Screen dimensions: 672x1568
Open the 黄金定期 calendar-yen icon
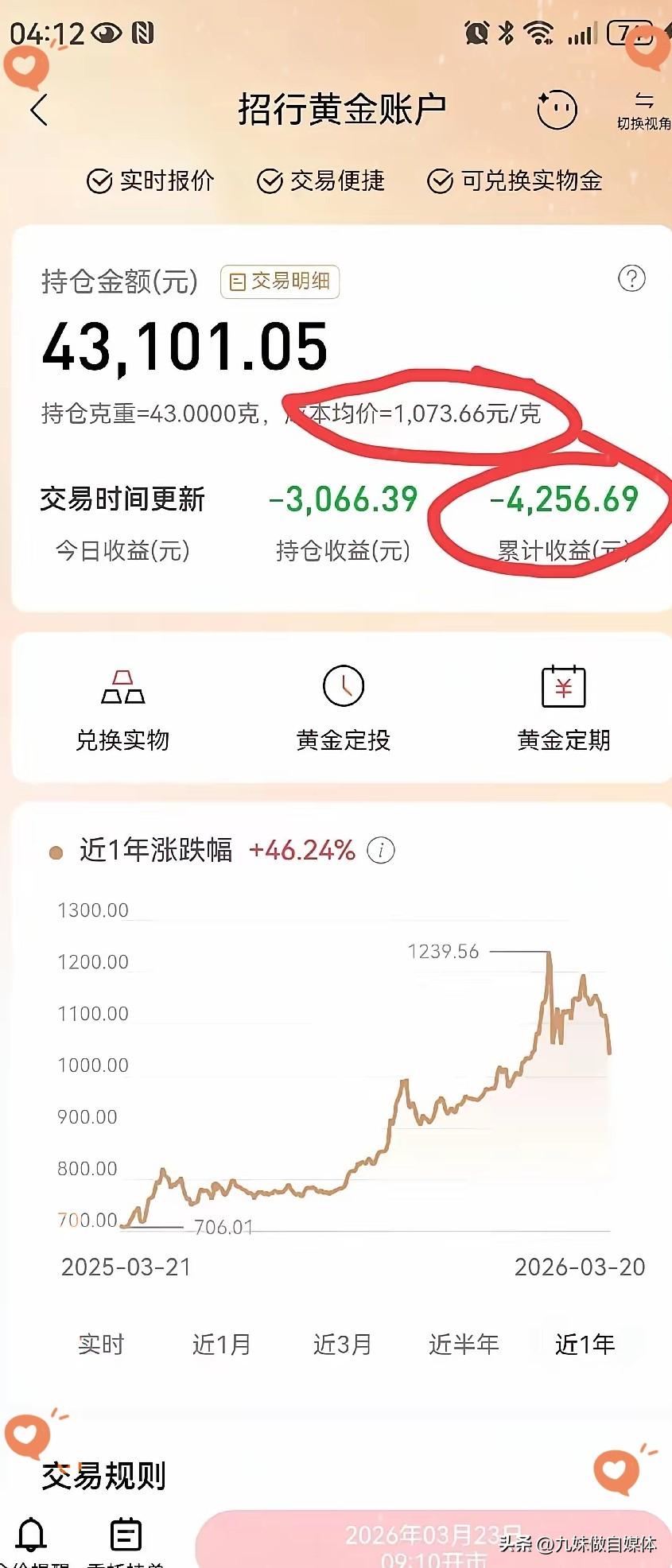pos(565,685)
